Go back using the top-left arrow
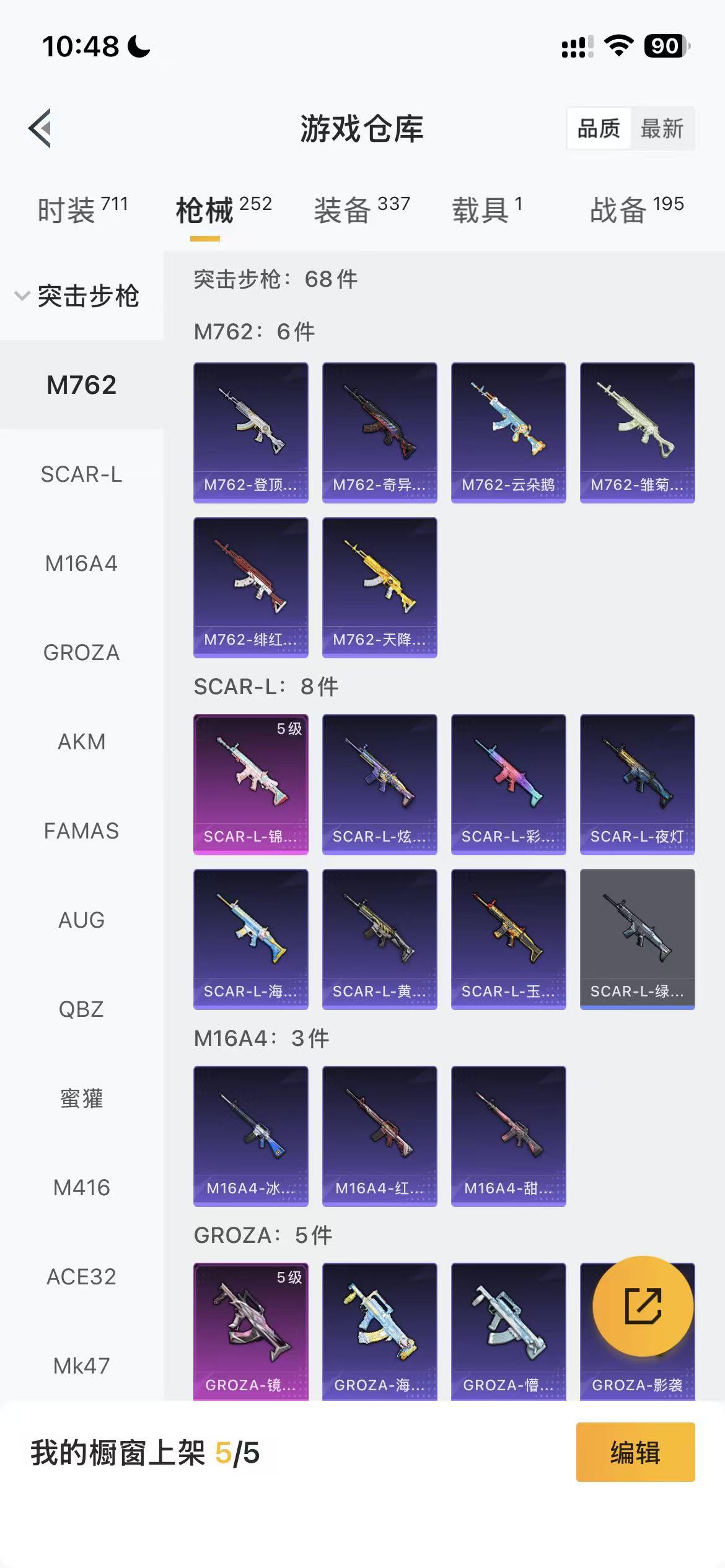 tap(40, 129)
